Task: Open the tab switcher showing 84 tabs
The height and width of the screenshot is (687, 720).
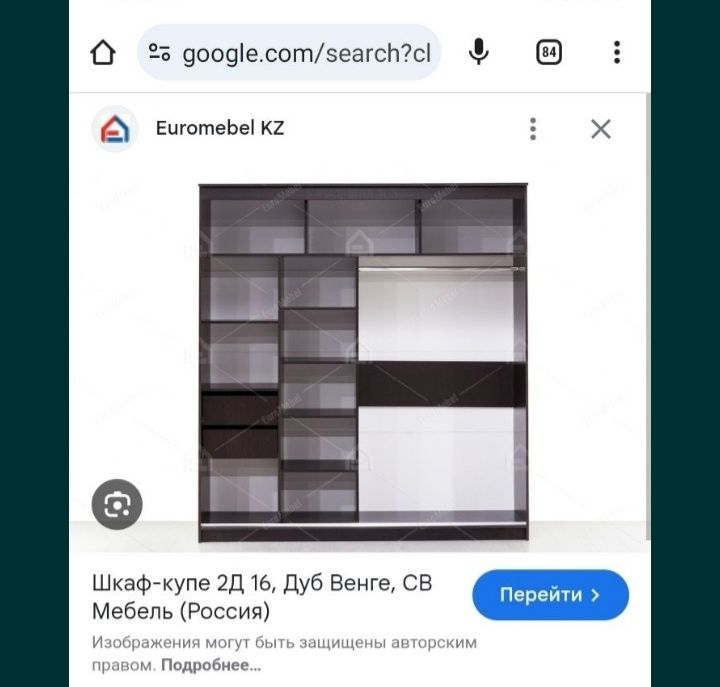Action: [x=548, y=52]
